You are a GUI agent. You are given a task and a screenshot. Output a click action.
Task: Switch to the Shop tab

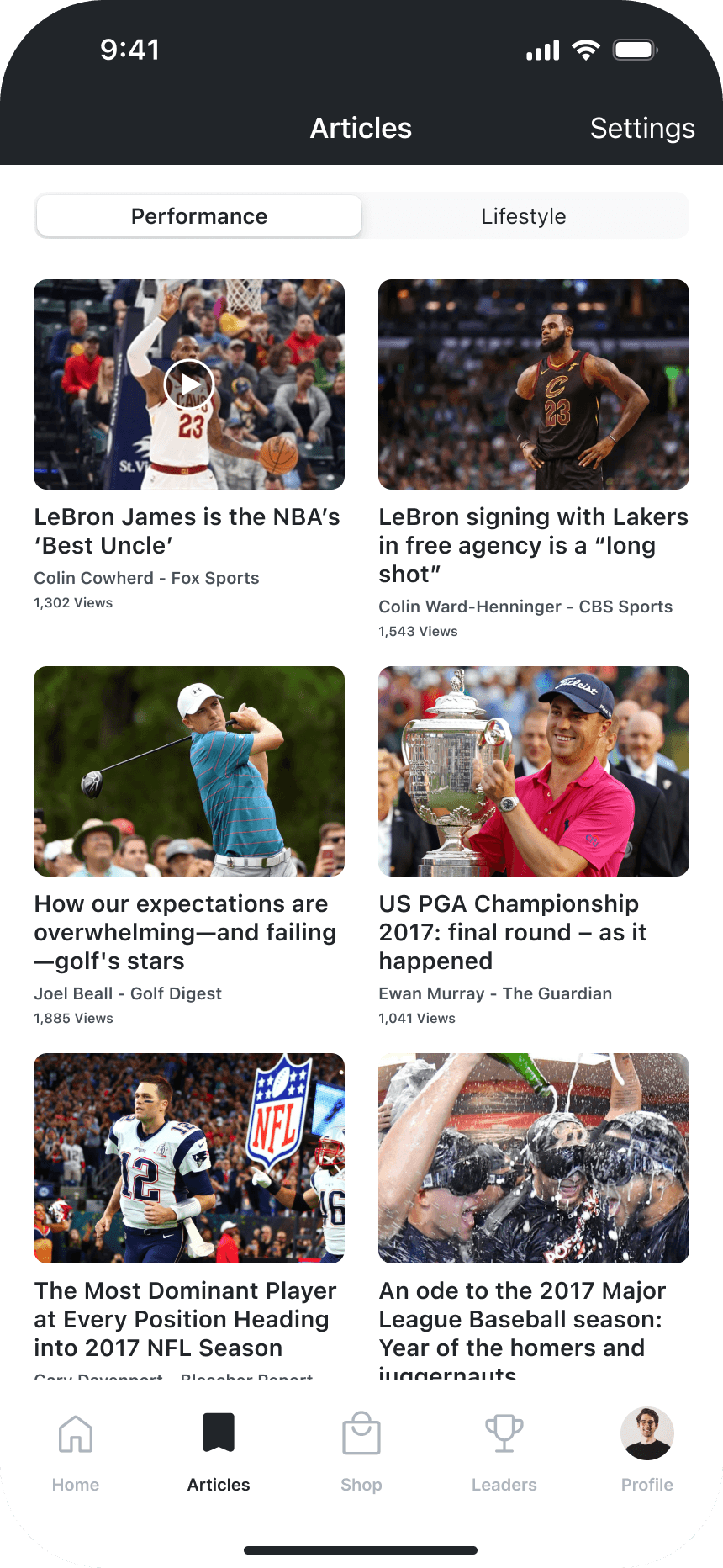pyautogui.click(x=361, y=1451)
